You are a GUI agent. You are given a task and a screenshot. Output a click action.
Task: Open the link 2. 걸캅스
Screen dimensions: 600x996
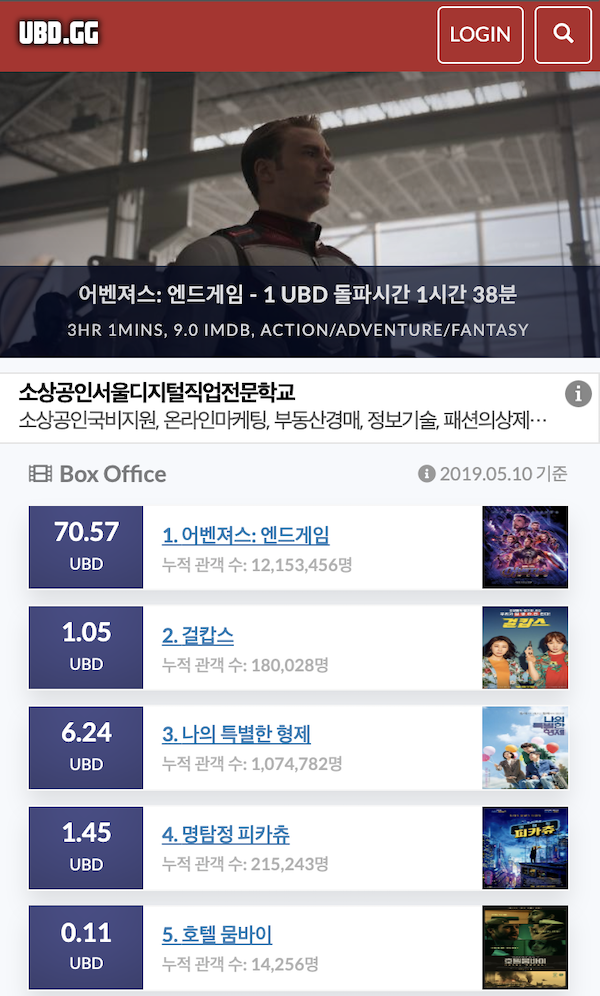(x=198, y=636)
